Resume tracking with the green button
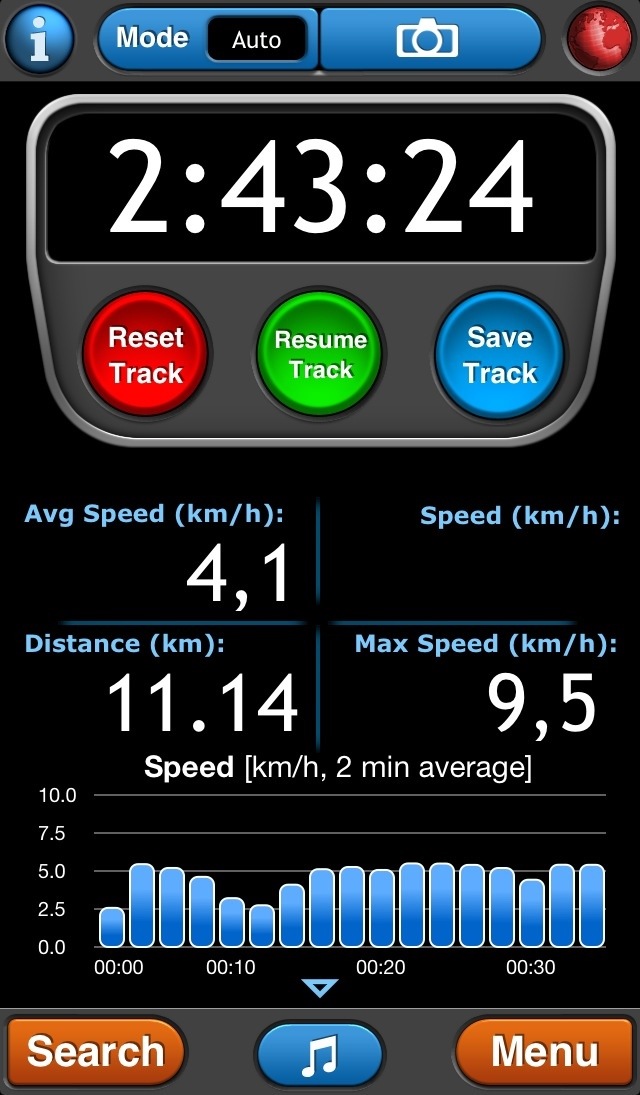 pyautogui.click(x=321, y=355)
